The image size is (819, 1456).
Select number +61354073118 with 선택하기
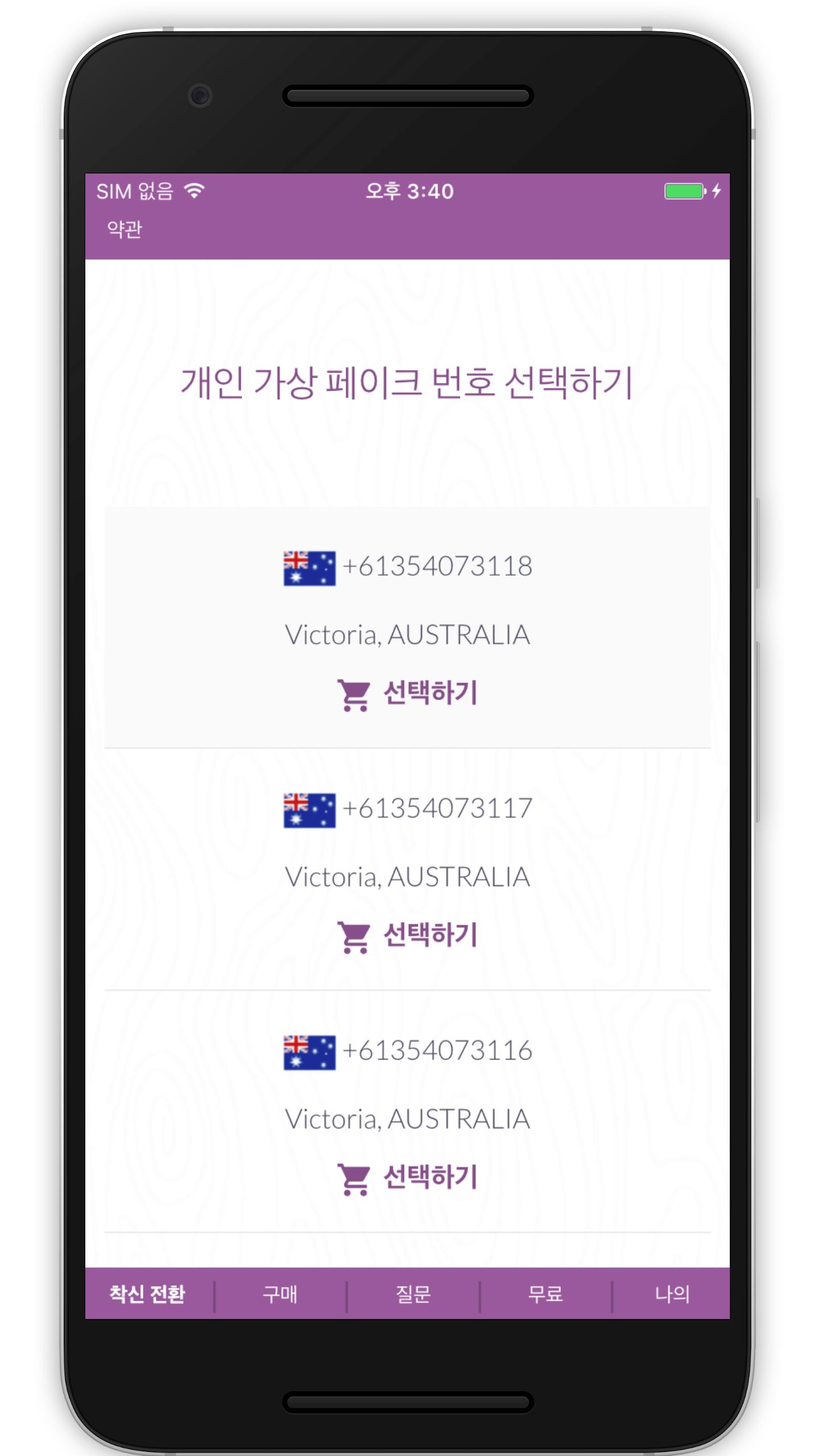[x=407, y=694]
